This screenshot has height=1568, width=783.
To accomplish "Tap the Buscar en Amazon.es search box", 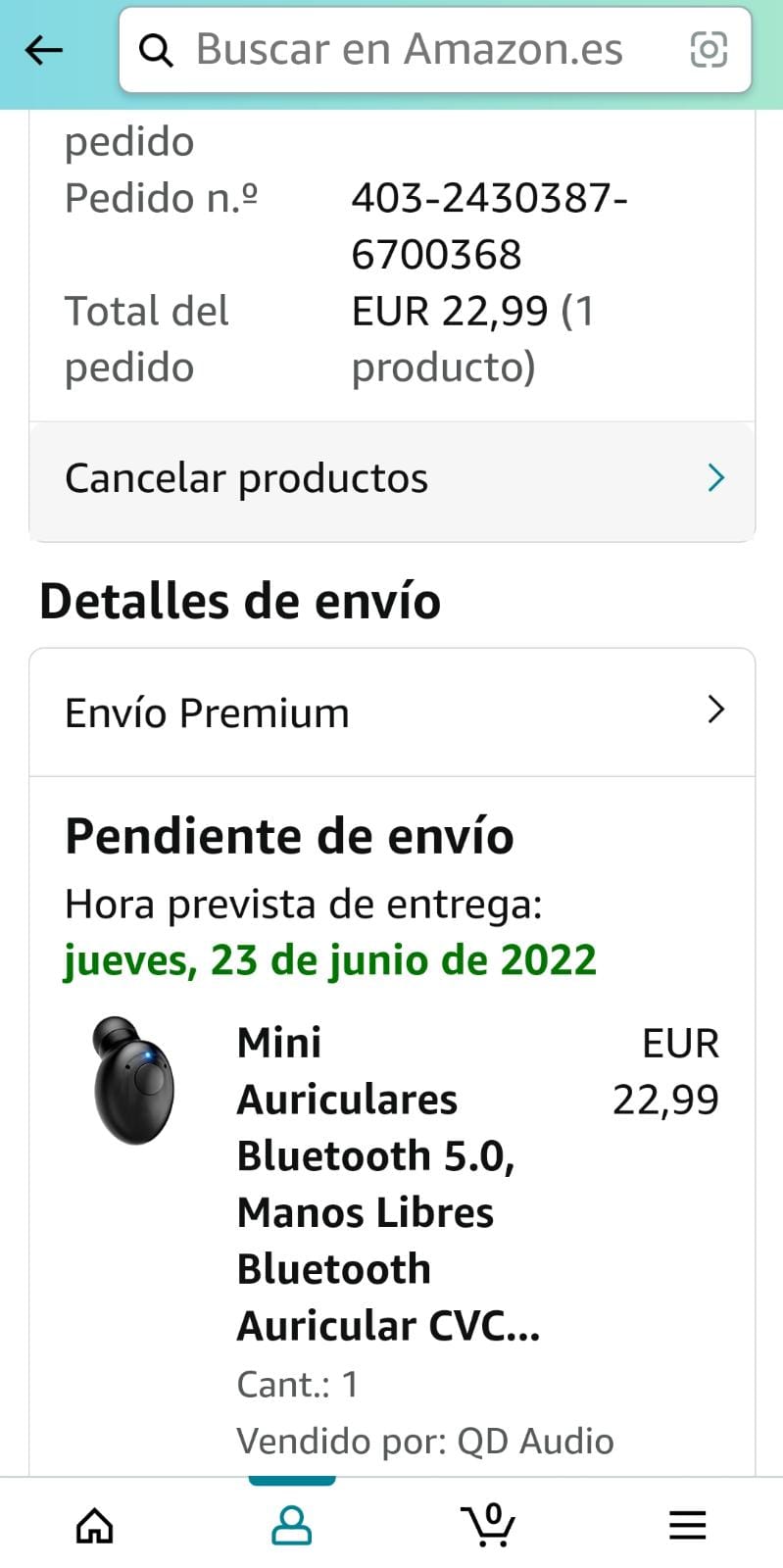I will (412, 50).
